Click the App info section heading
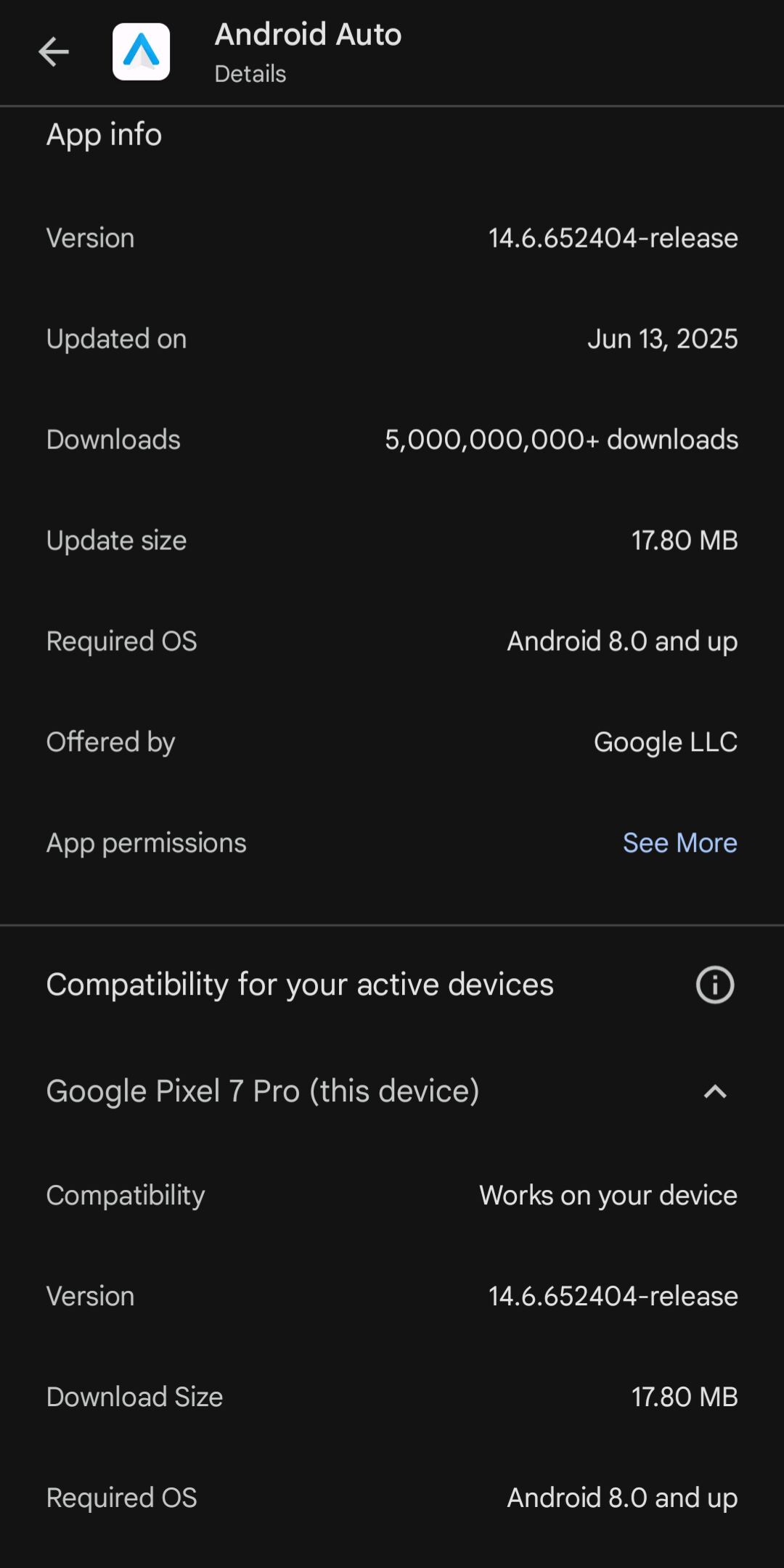Image resolution: width=784 pixels, height=1568 pixels. (x=104, y=134)
